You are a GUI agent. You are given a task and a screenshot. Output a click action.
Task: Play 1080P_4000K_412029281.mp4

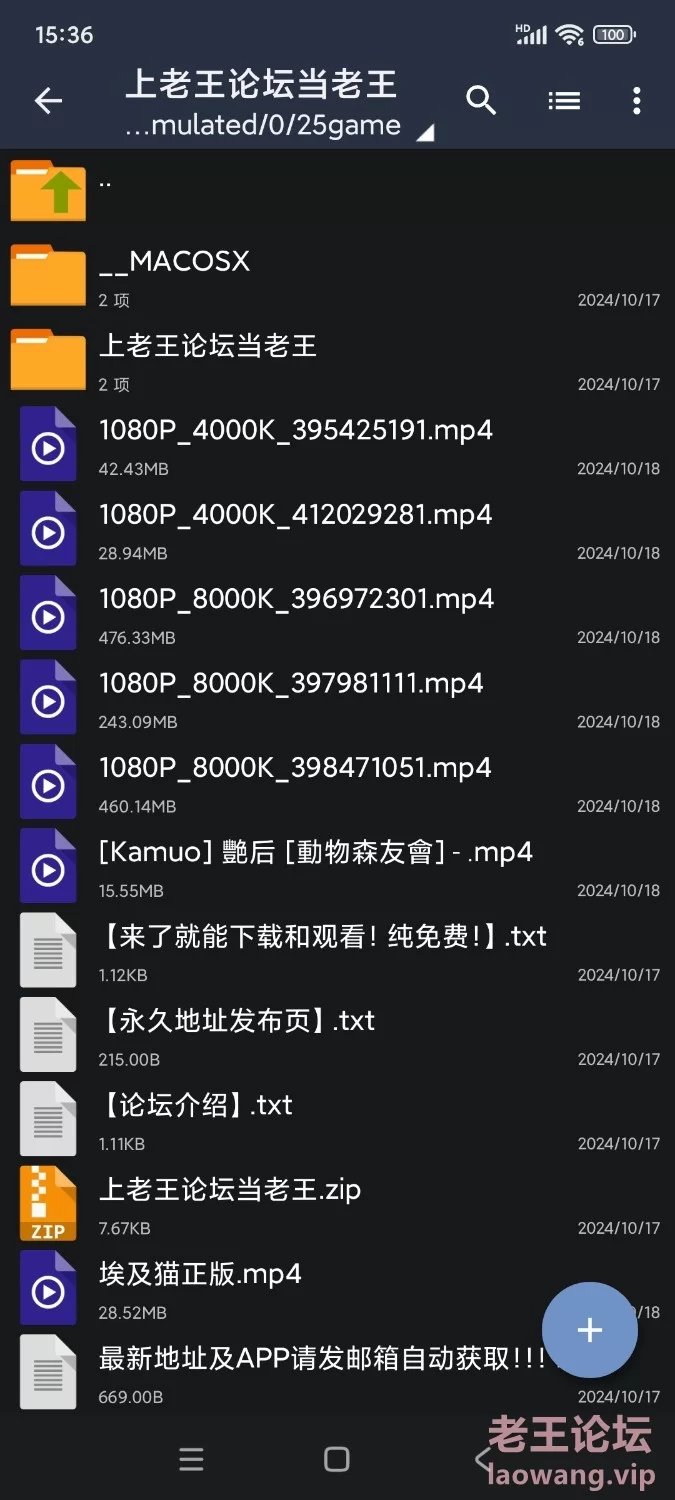click(x=337, y=528)
